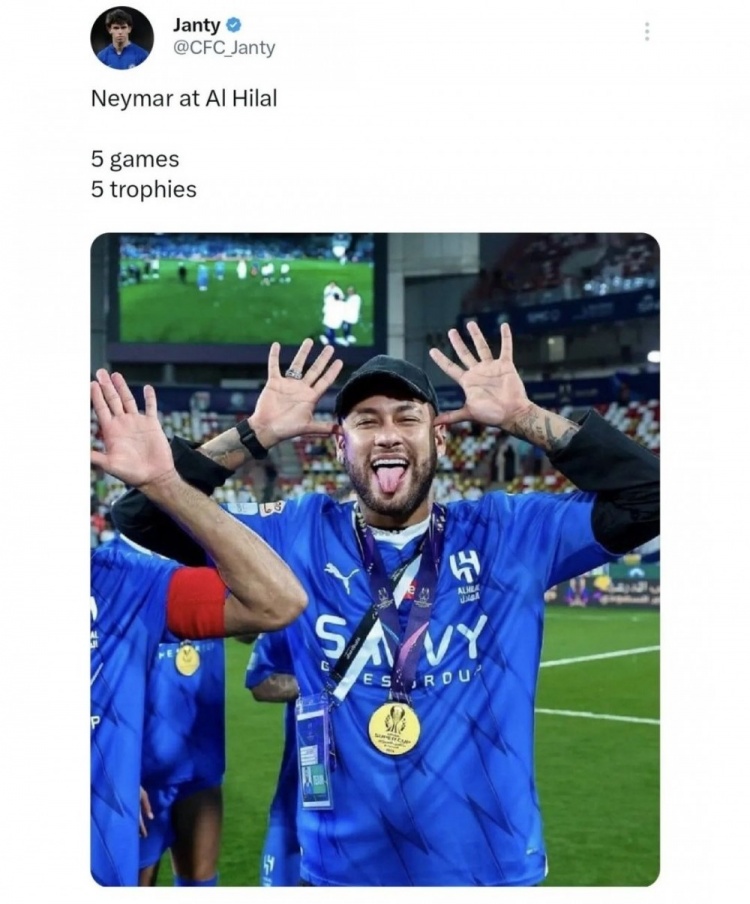The height and width of the screenshot is (904, 750).
Task: Open the tweet's three-dot overflow menu
Action: pos(647,32)
